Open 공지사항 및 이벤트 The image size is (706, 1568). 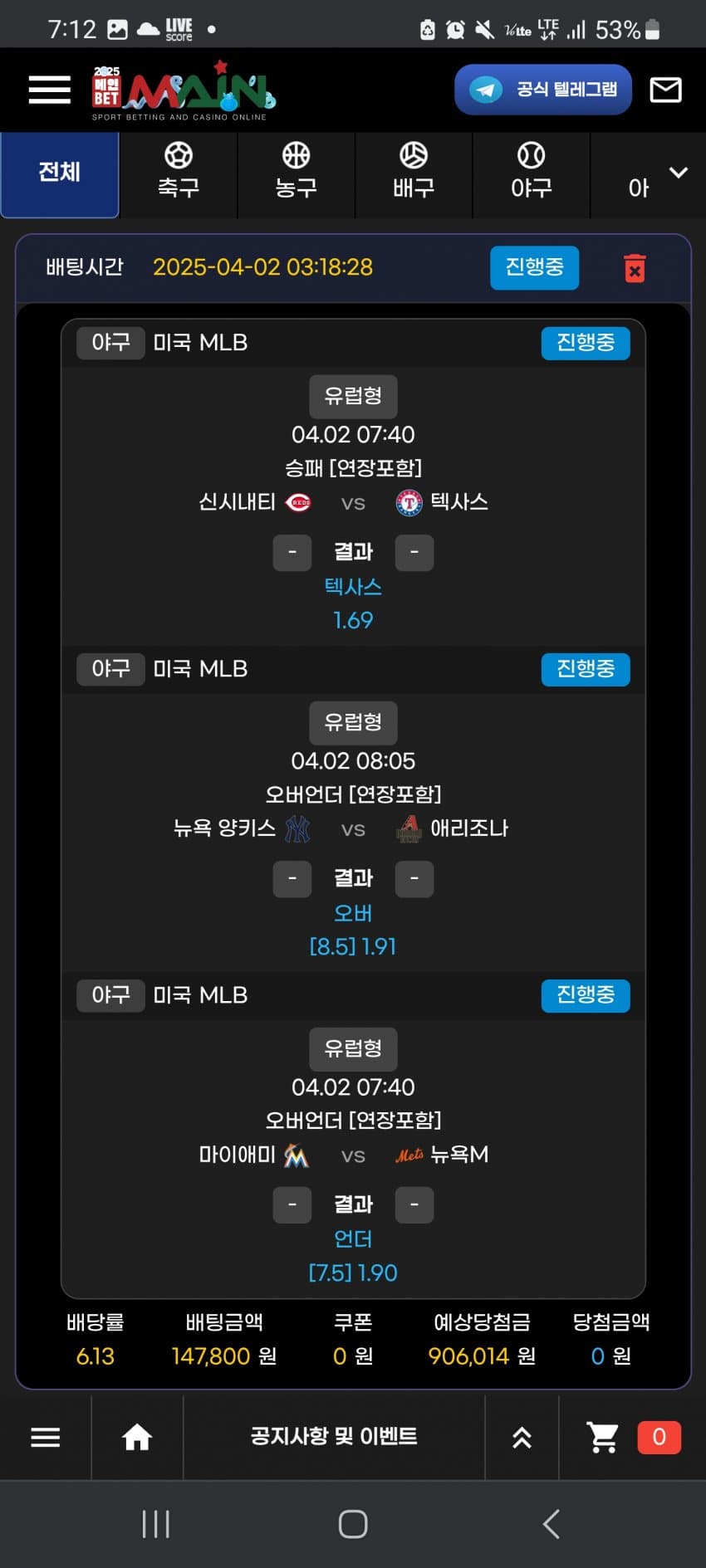[x=334, y=1437]
